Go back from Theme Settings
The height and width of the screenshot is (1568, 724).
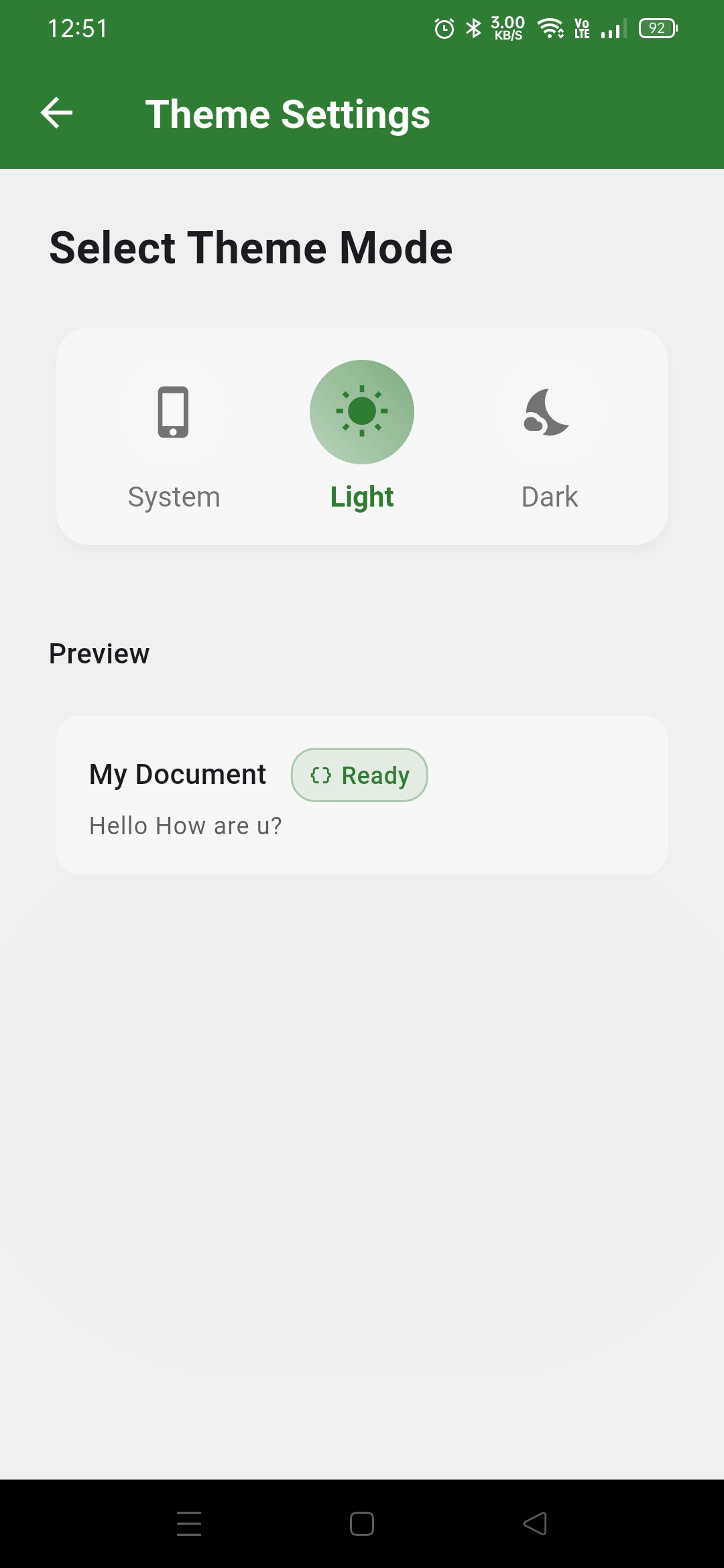[57, 113]
